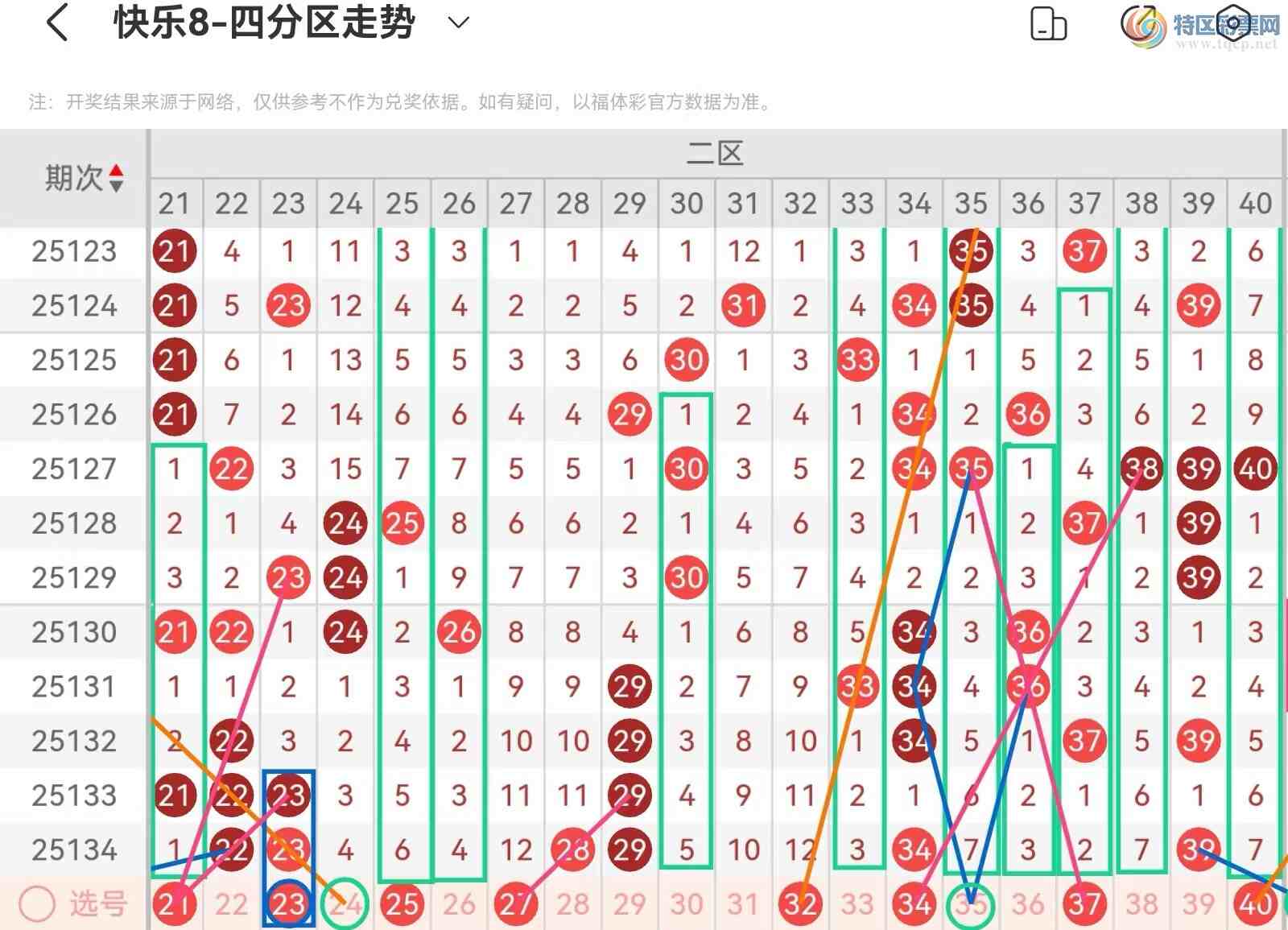
Task: Open the hexagon settings icon
Action: 1232,23
